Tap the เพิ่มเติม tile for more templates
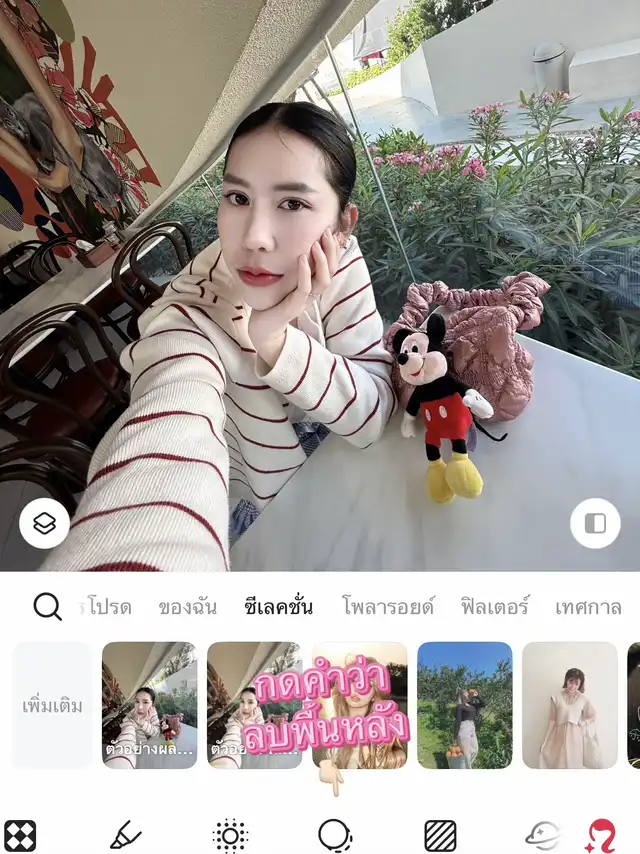The height and width of the screenshot is (854, 640). pos(52,705)
